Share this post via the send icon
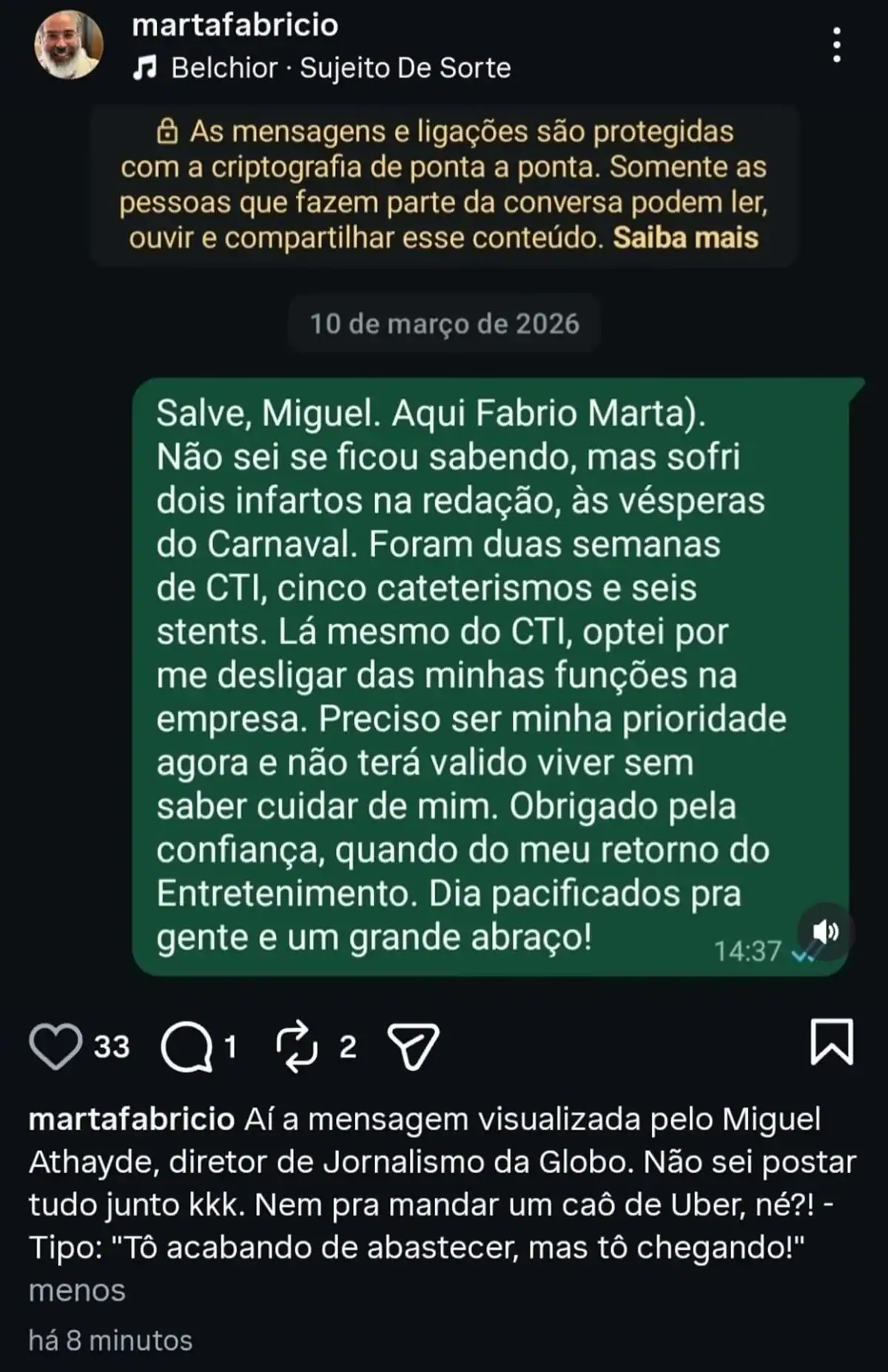The height and width of the screenshot is (1372, 888). click(x=414, y=1046)
